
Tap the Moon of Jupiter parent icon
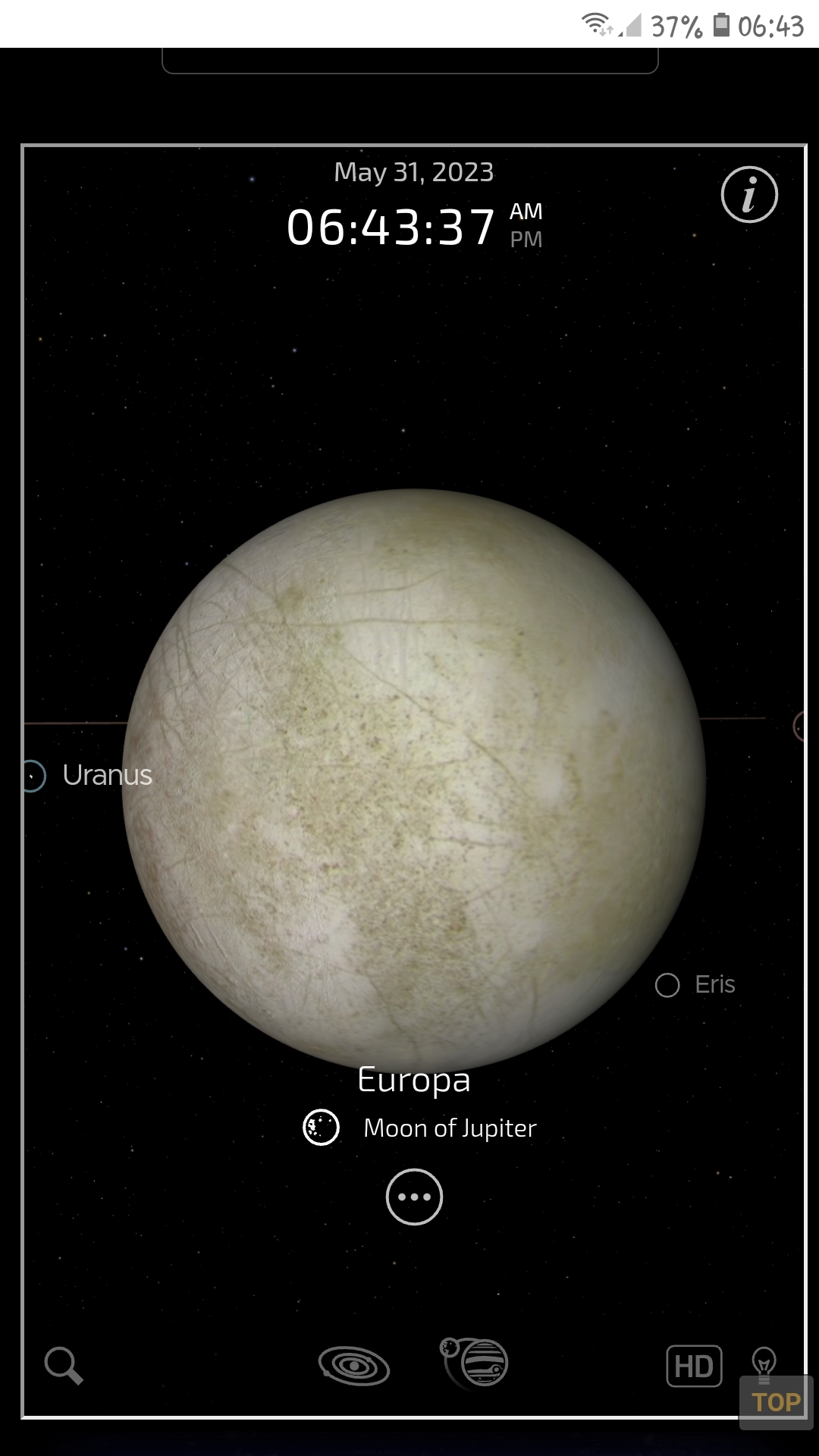321,1127
